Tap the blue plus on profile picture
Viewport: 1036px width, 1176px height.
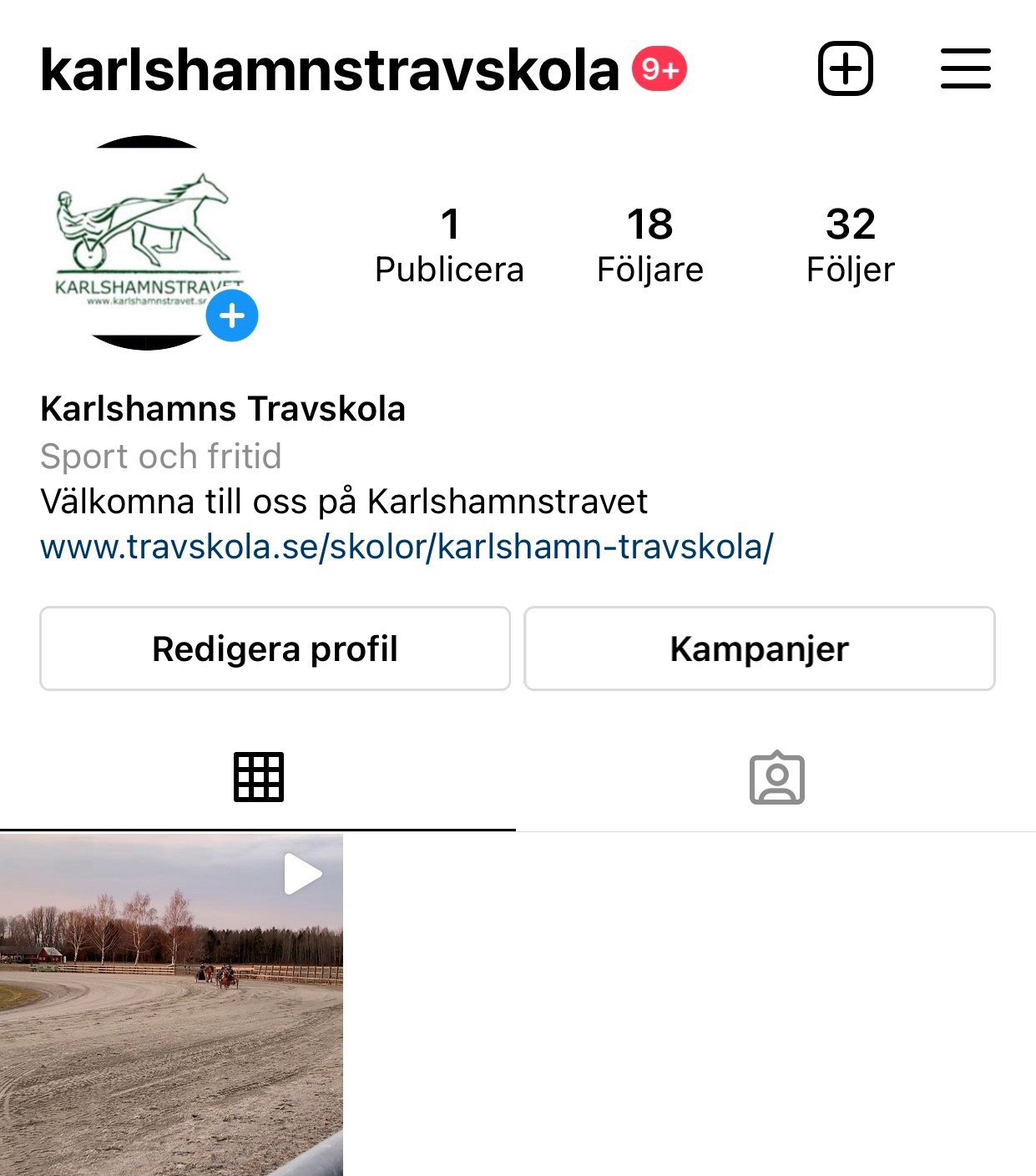(x=232, y=315)
